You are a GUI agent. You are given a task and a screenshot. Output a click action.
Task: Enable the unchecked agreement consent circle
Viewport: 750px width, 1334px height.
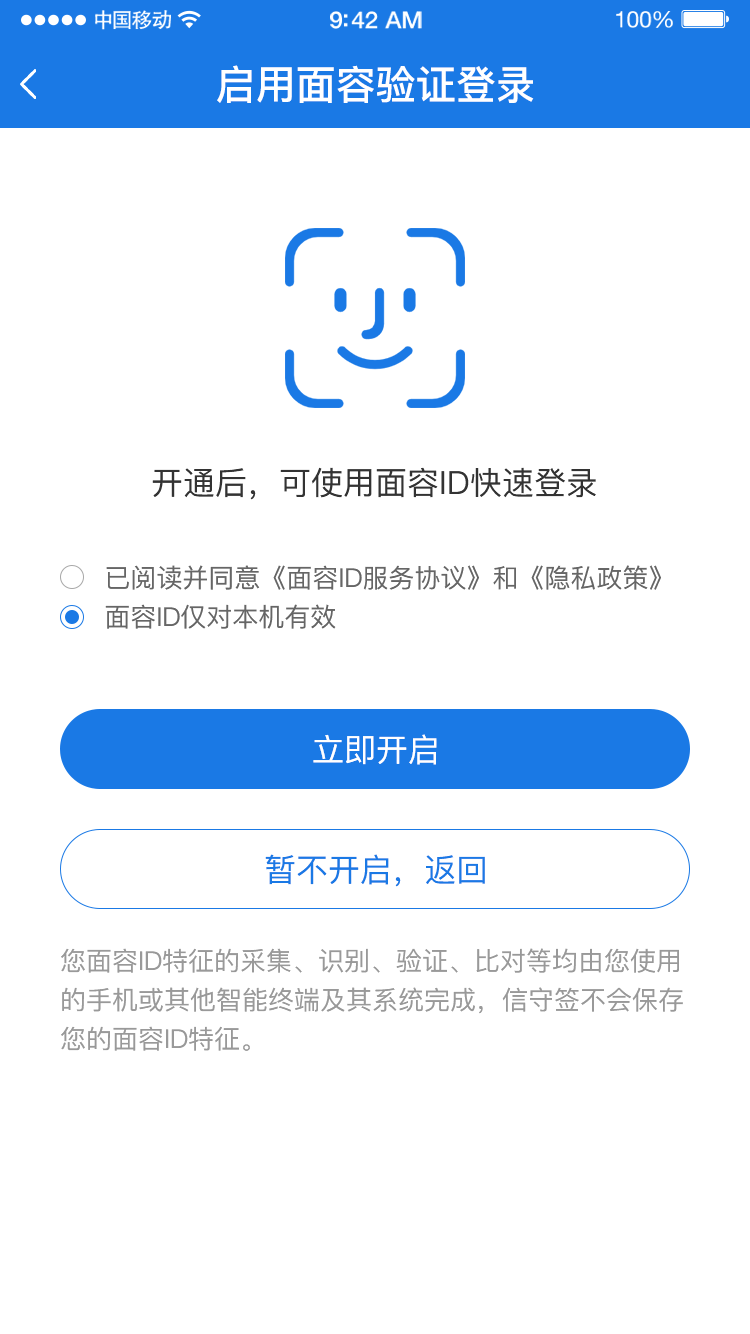(71, 577)
